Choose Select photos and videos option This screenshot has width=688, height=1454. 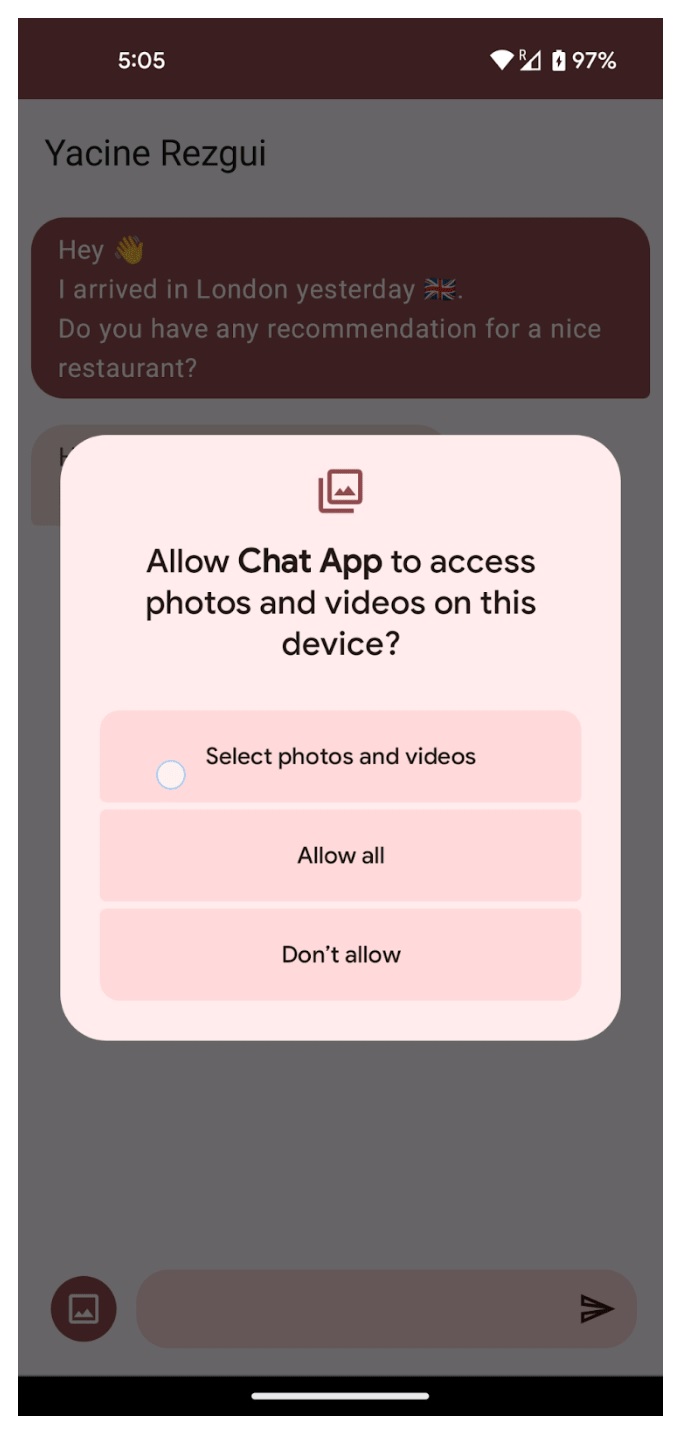pyautogui.click(x=340, y=756)
